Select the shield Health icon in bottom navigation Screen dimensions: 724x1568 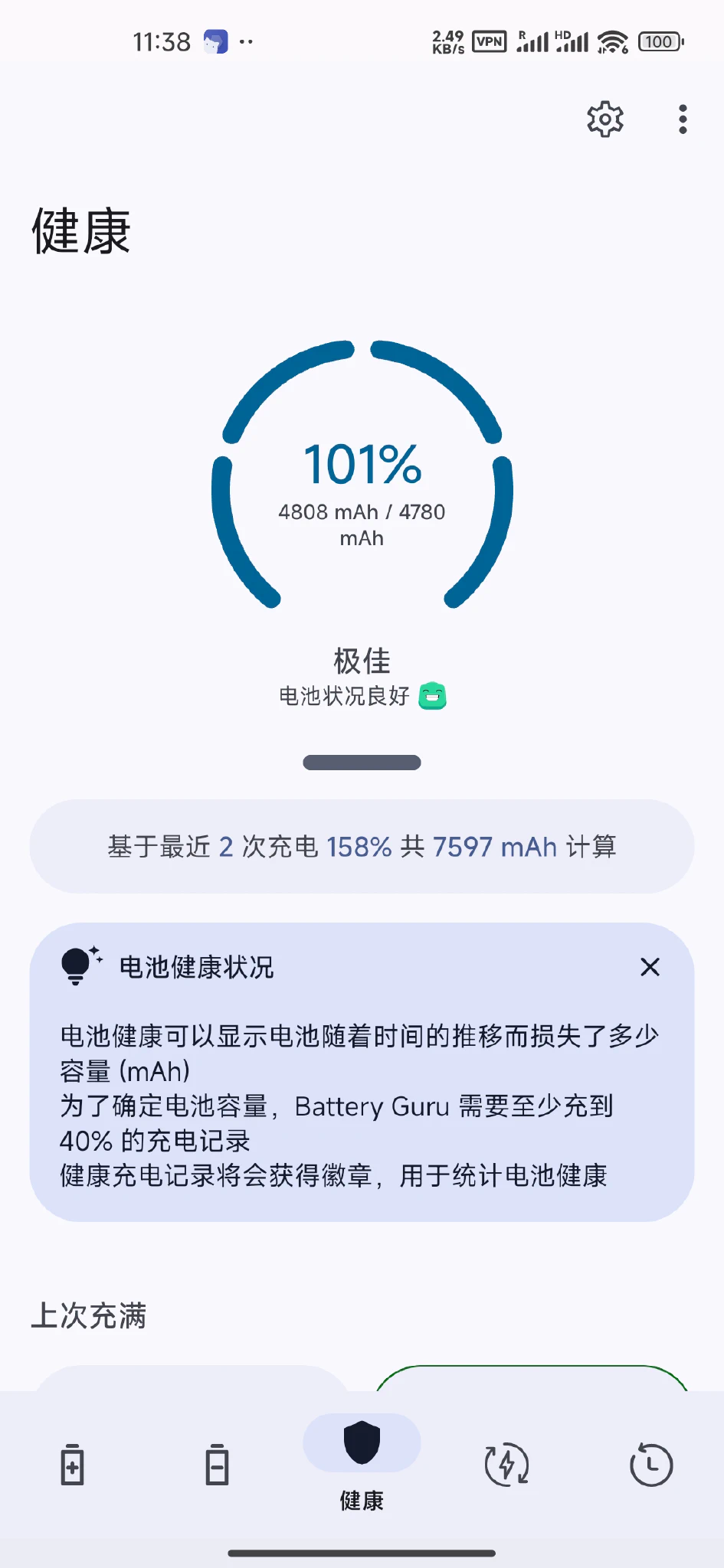[362, 1442]
